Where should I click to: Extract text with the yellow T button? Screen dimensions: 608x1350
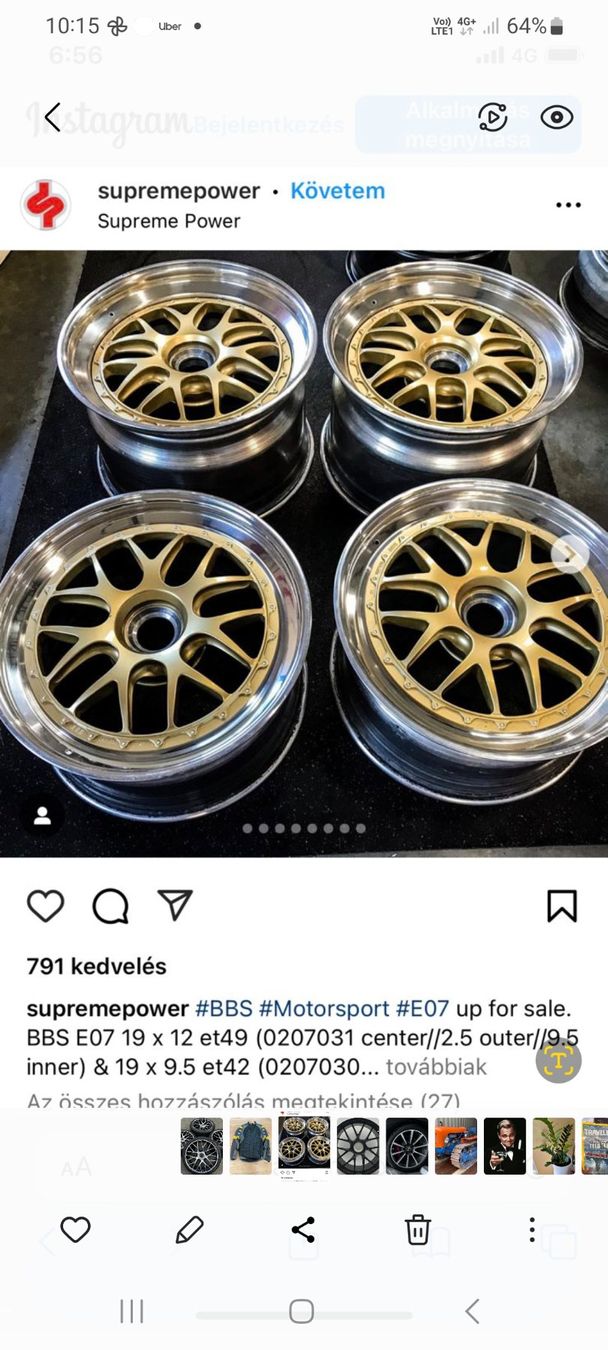point(558,1061)
